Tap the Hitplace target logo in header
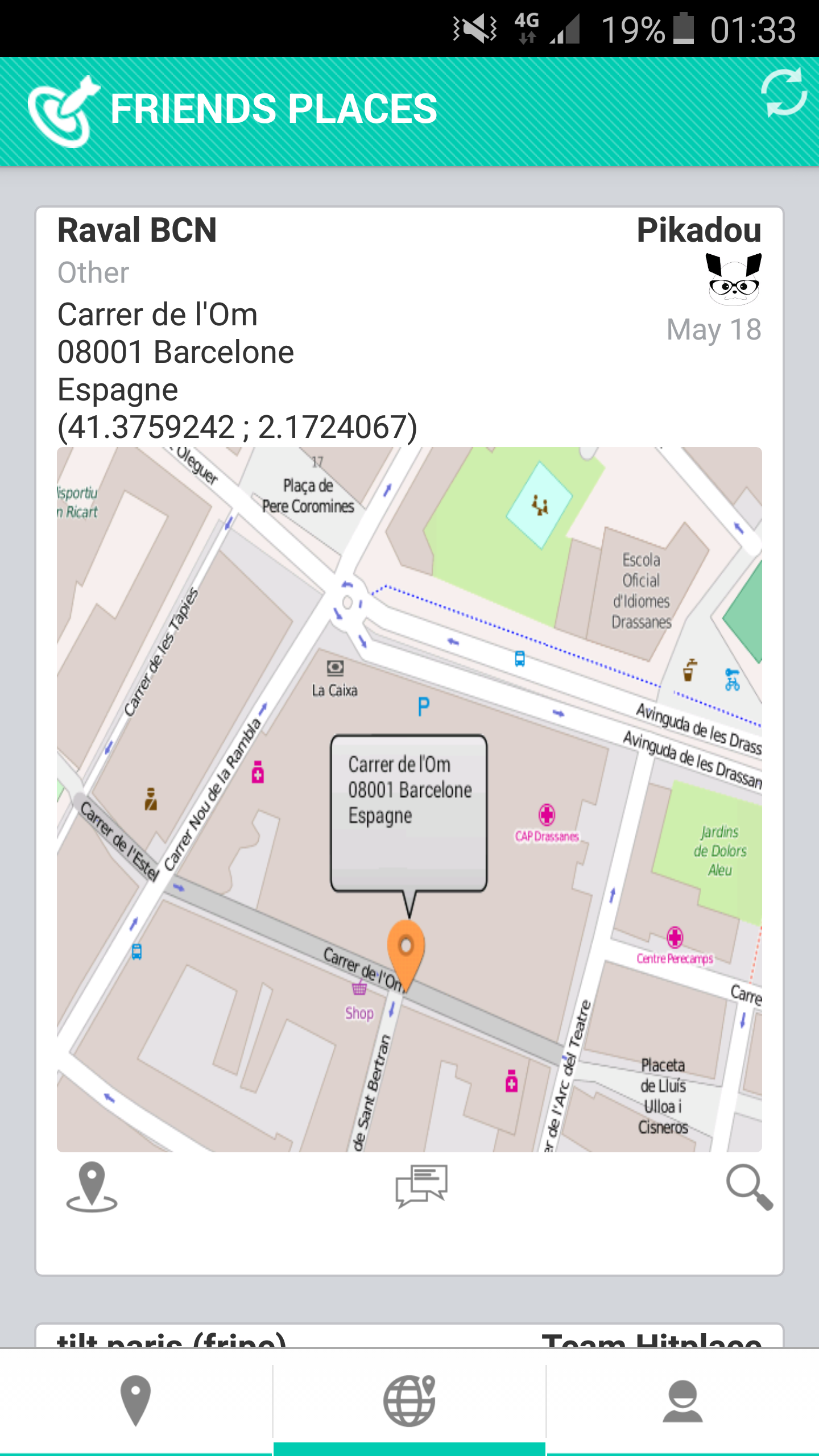This screenshot has height=1456, width=819. point(64,111)
